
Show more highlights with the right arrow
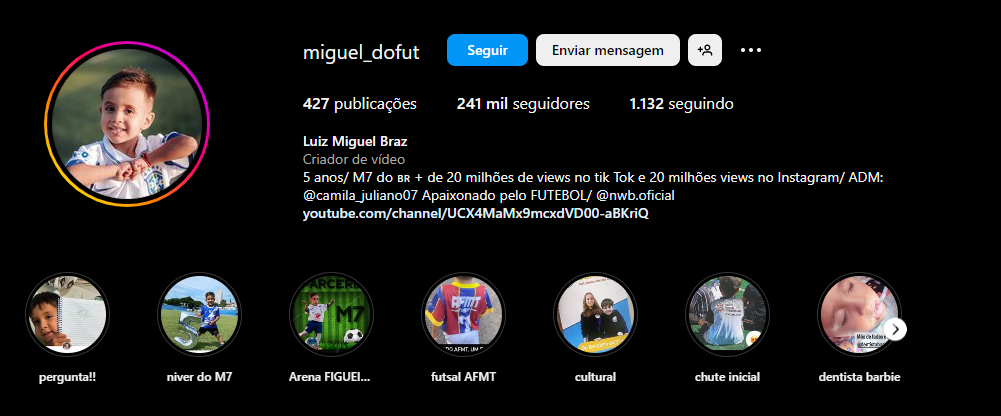coord(897,329)
